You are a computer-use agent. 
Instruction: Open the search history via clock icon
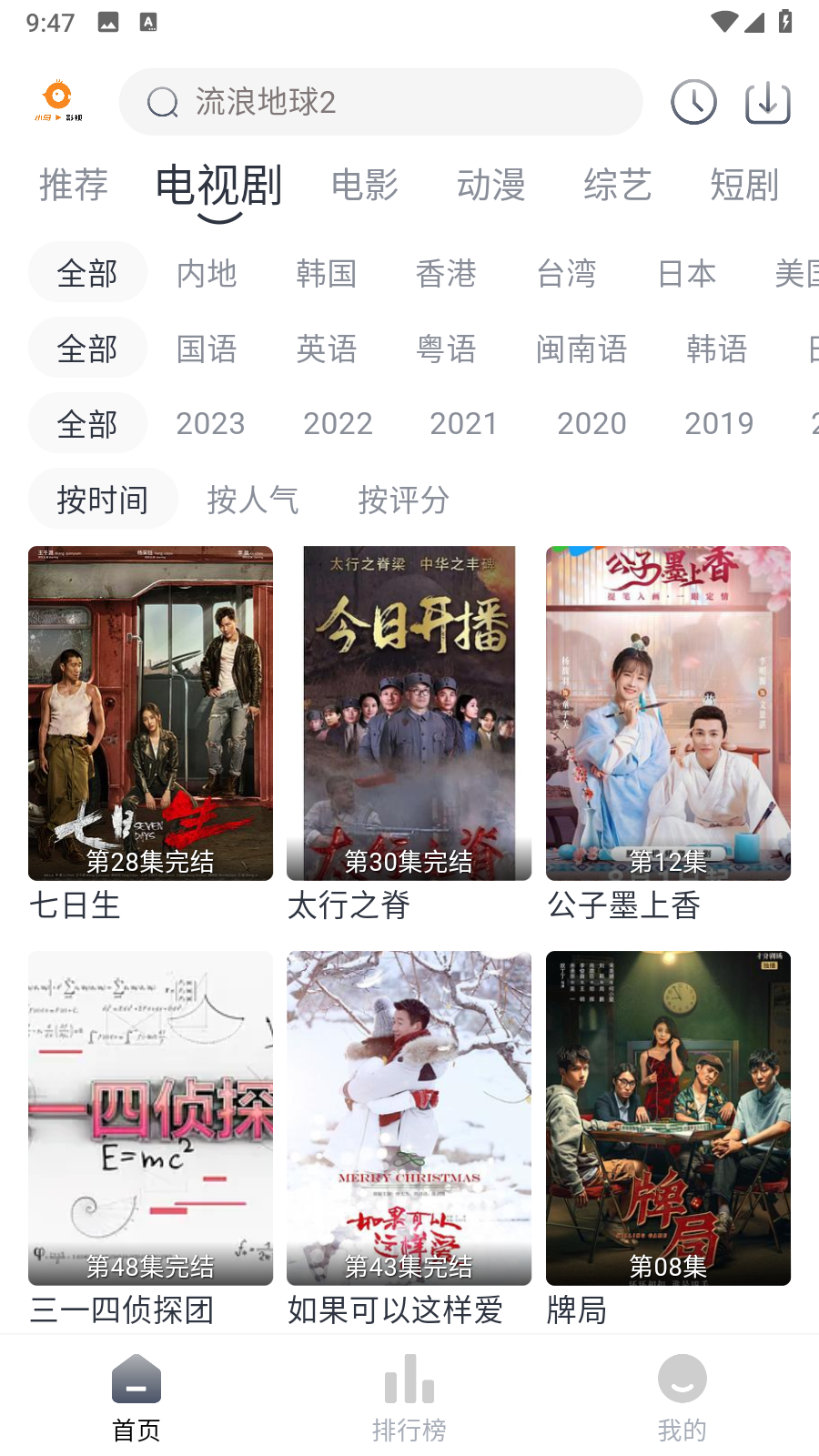pyautogui.click(x=693, y=102)
